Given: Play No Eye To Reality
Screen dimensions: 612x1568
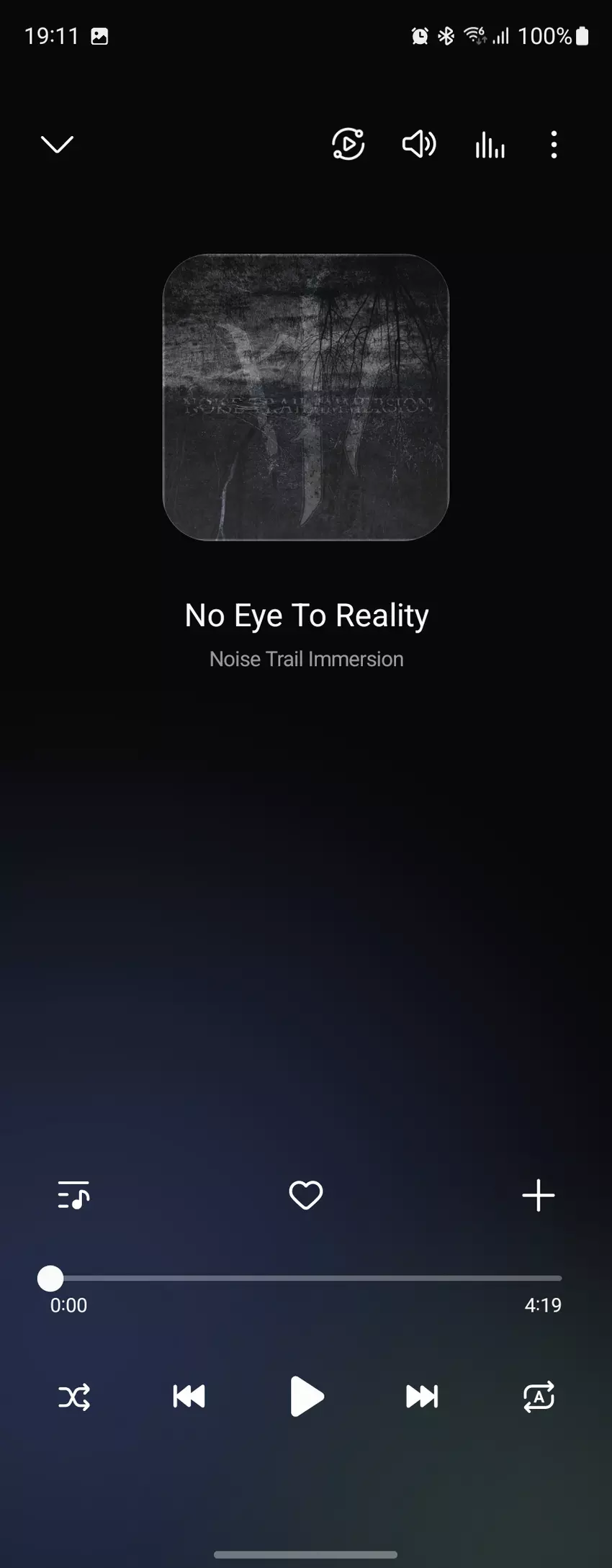Looking at the screenshot, I should tap(306, 1397).
